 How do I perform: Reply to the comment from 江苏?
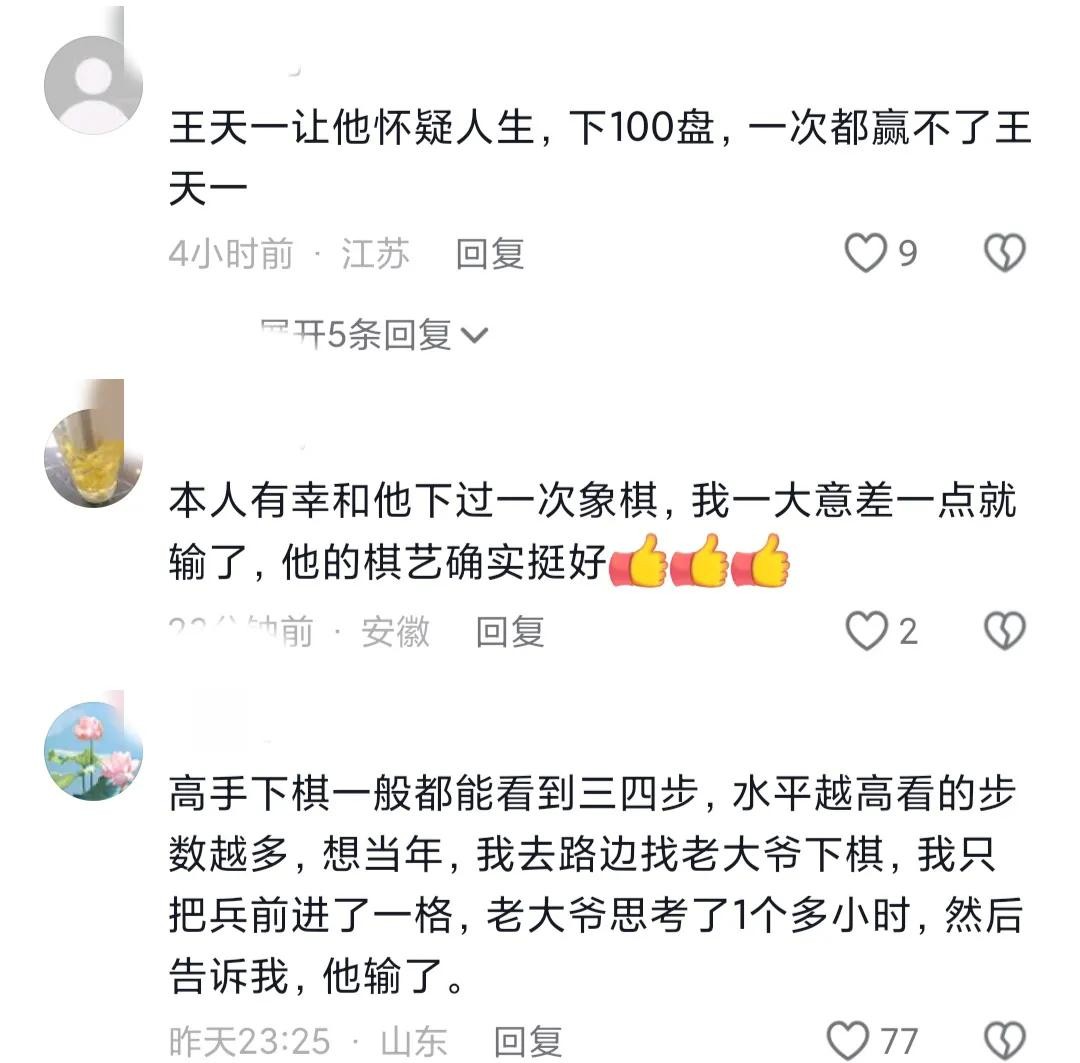[490, 254]
